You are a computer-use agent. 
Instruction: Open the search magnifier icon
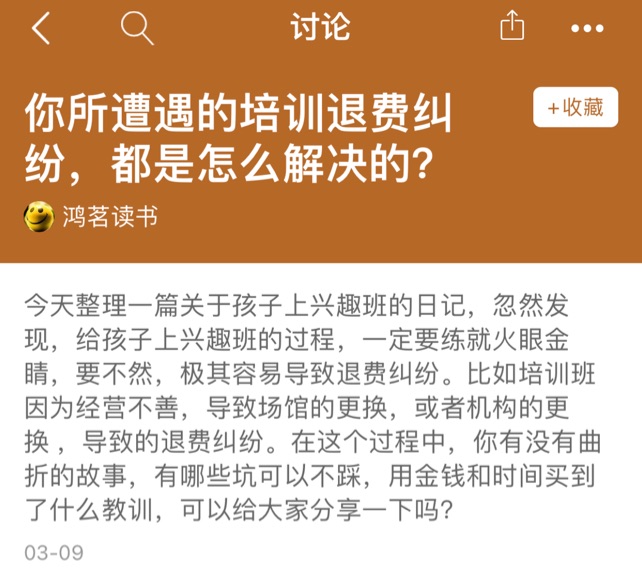136,28
